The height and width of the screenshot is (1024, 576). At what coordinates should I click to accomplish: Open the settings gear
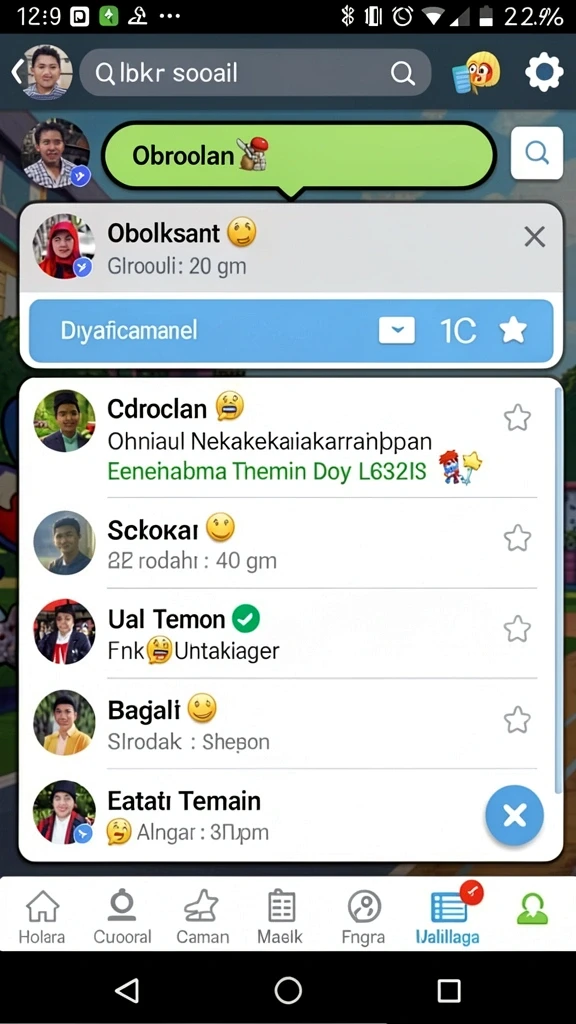(x=544, y=72)
